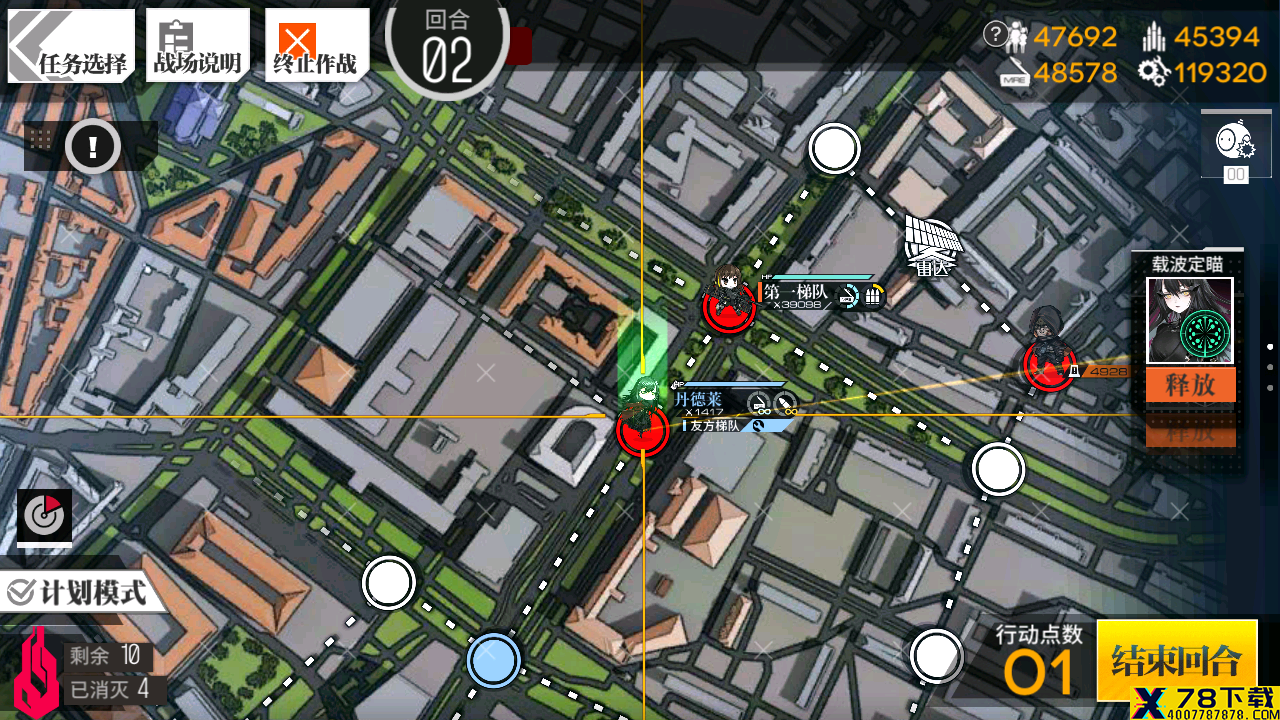Select the 第一梯队 echelon unit
1280x720 pixels.
click(728, 303)
